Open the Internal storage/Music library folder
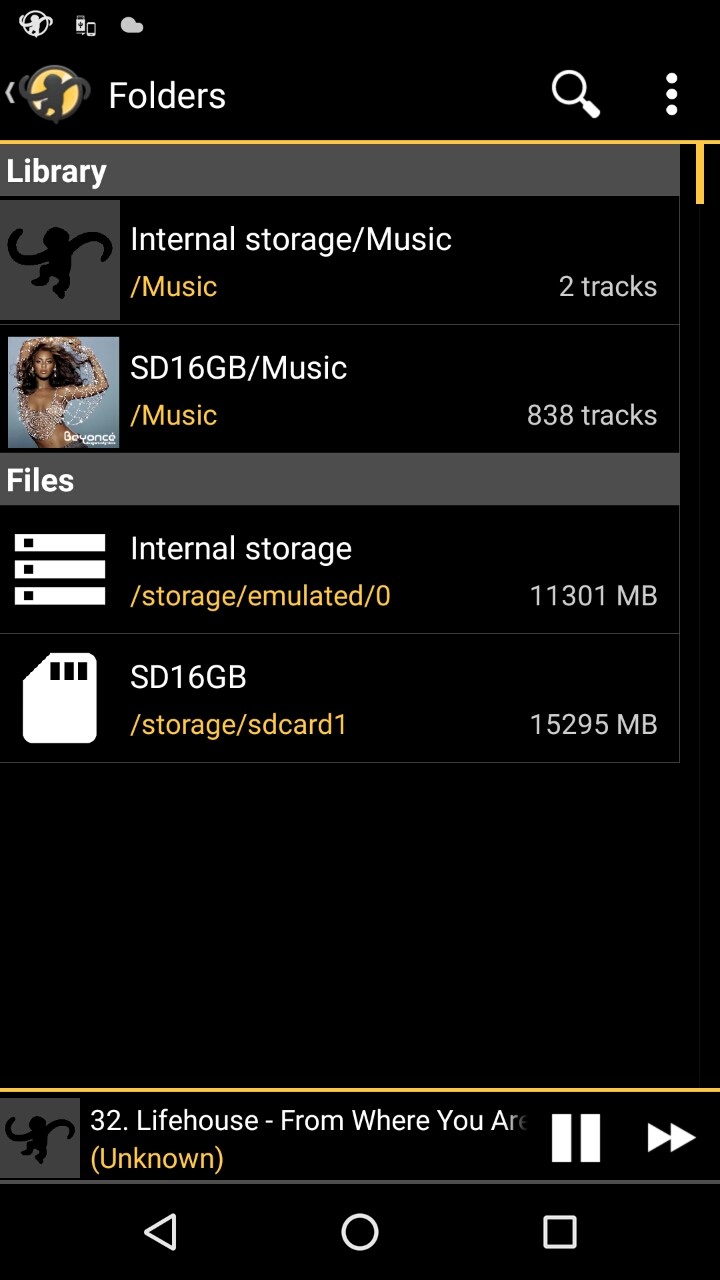Viewport: 720px width, 1280px height. pyautogui.click(x=340, y=261)
